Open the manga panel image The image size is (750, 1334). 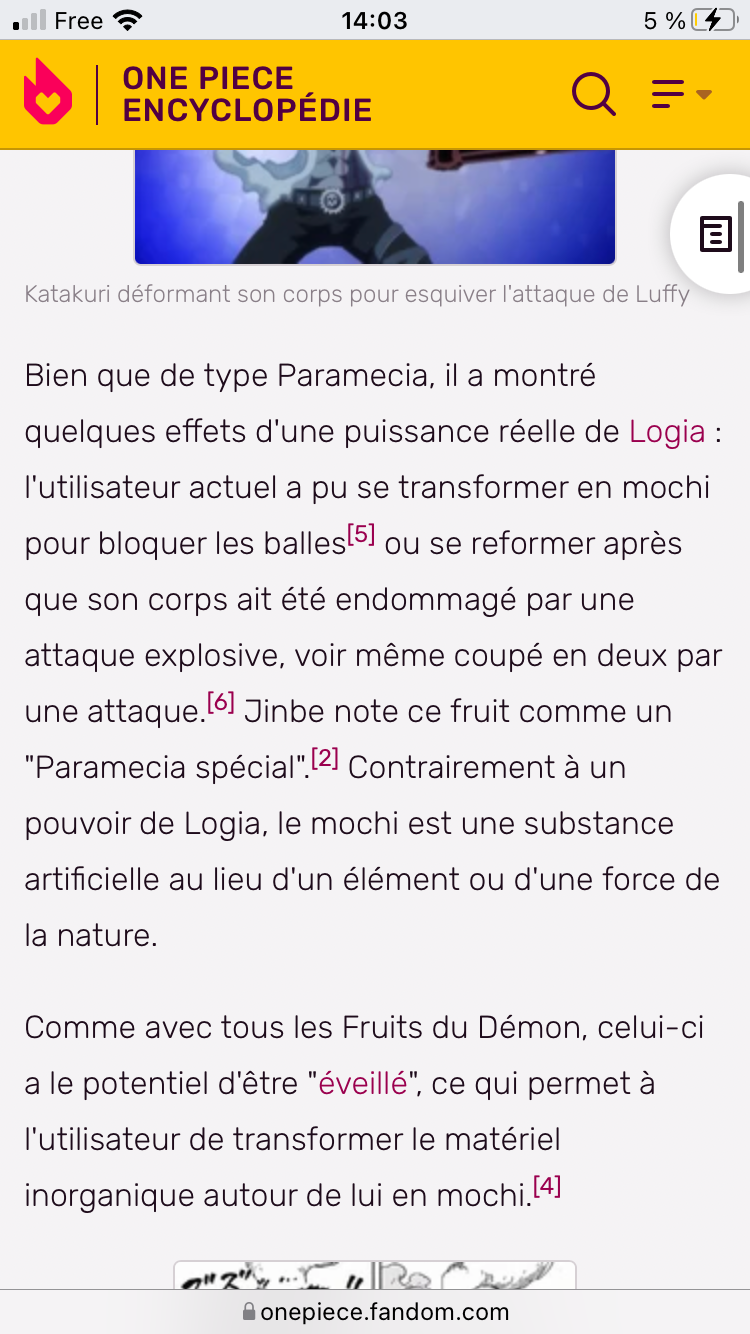(375, 1275)
